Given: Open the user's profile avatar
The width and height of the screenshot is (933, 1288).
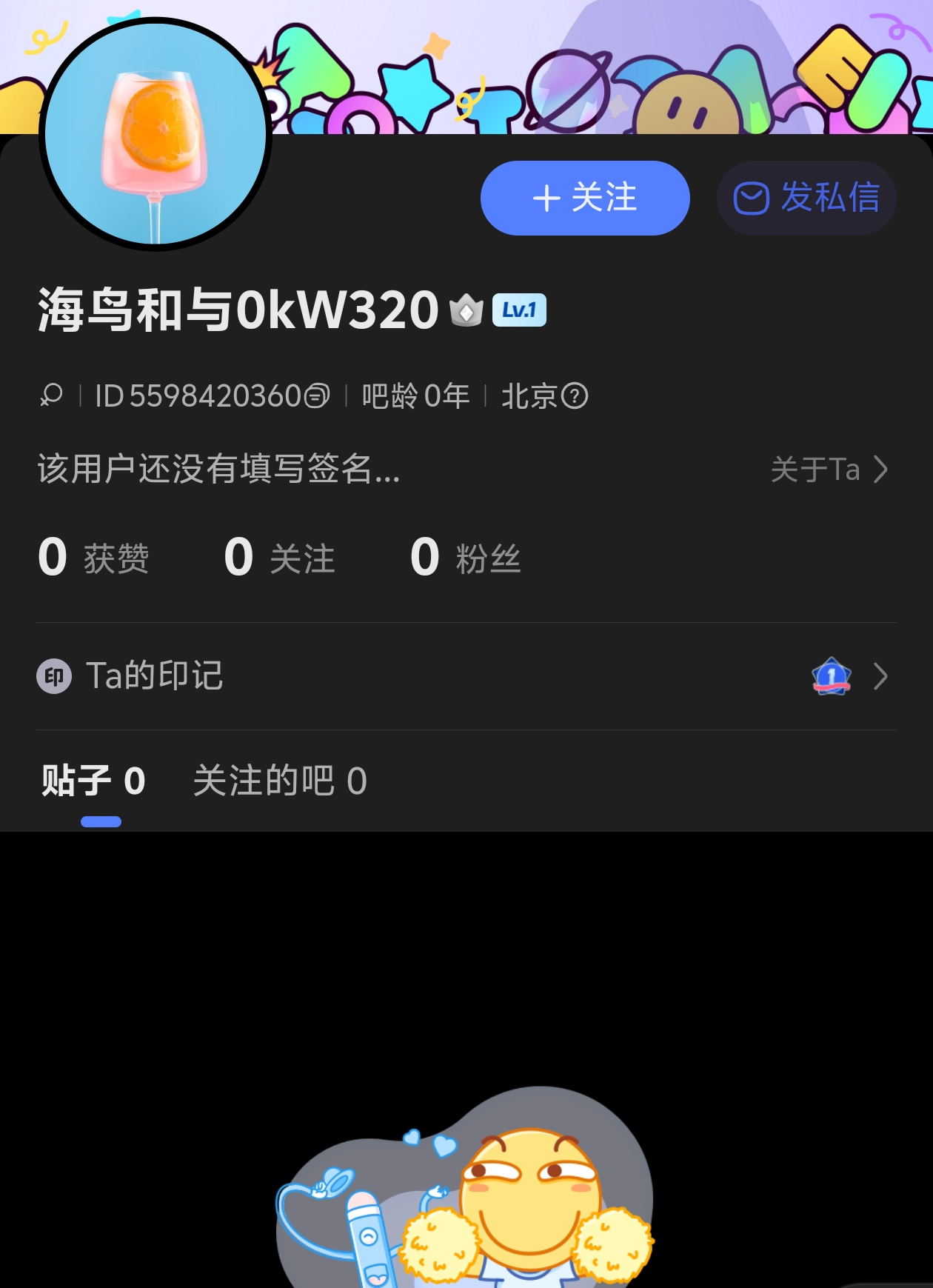Looking at the screenshot, I should tap(155, 135).
